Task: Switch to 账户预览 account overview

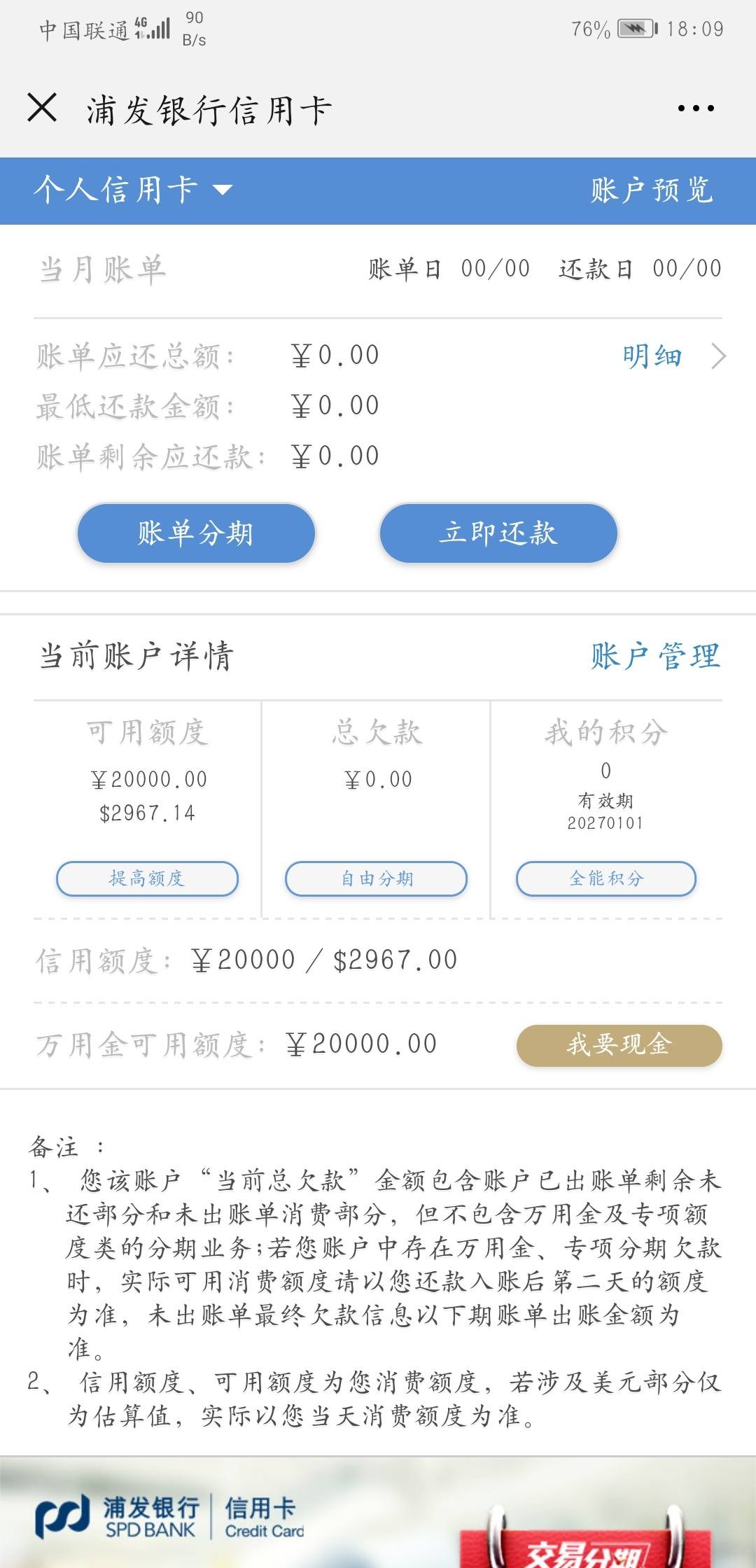Action: pos(652,189)
